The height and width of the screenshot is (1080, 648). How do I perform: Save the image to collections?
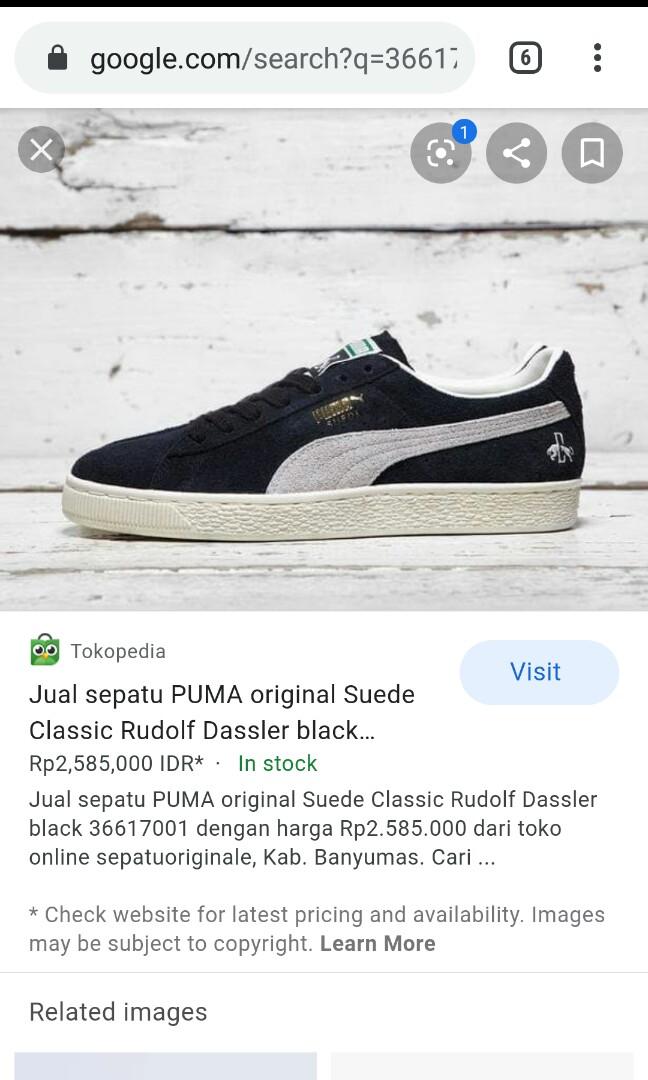[x=592, y=153]
